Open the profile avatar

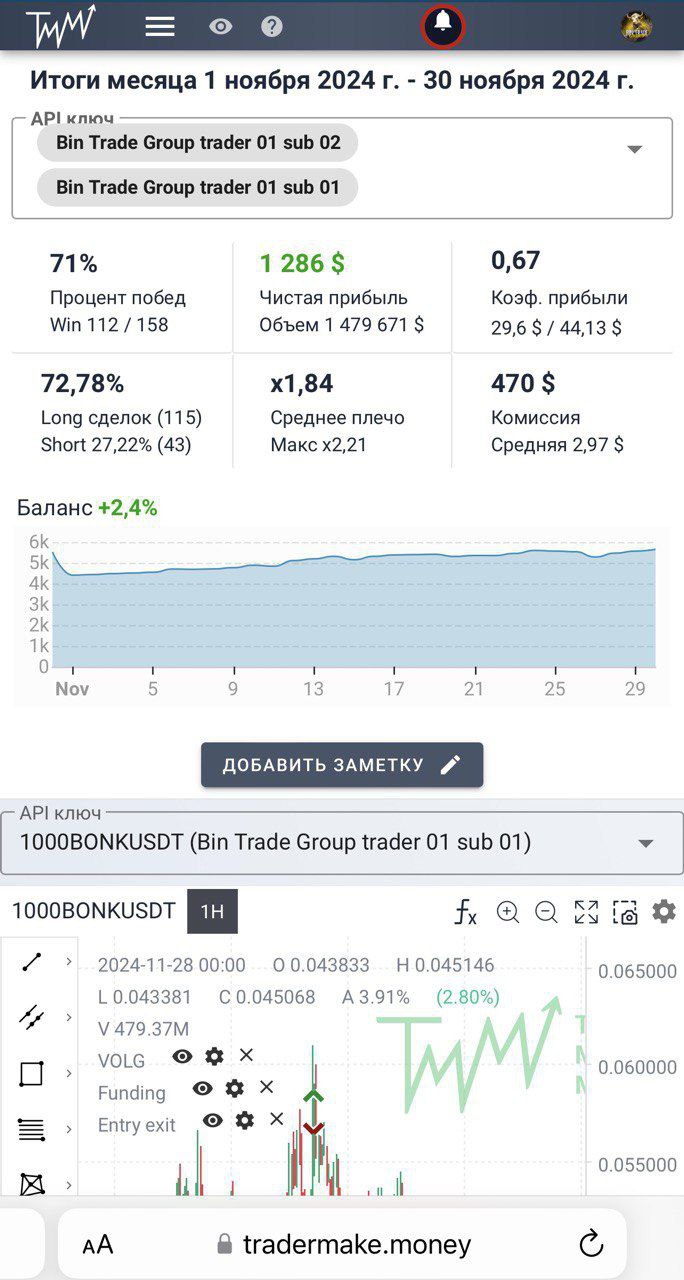636,25
